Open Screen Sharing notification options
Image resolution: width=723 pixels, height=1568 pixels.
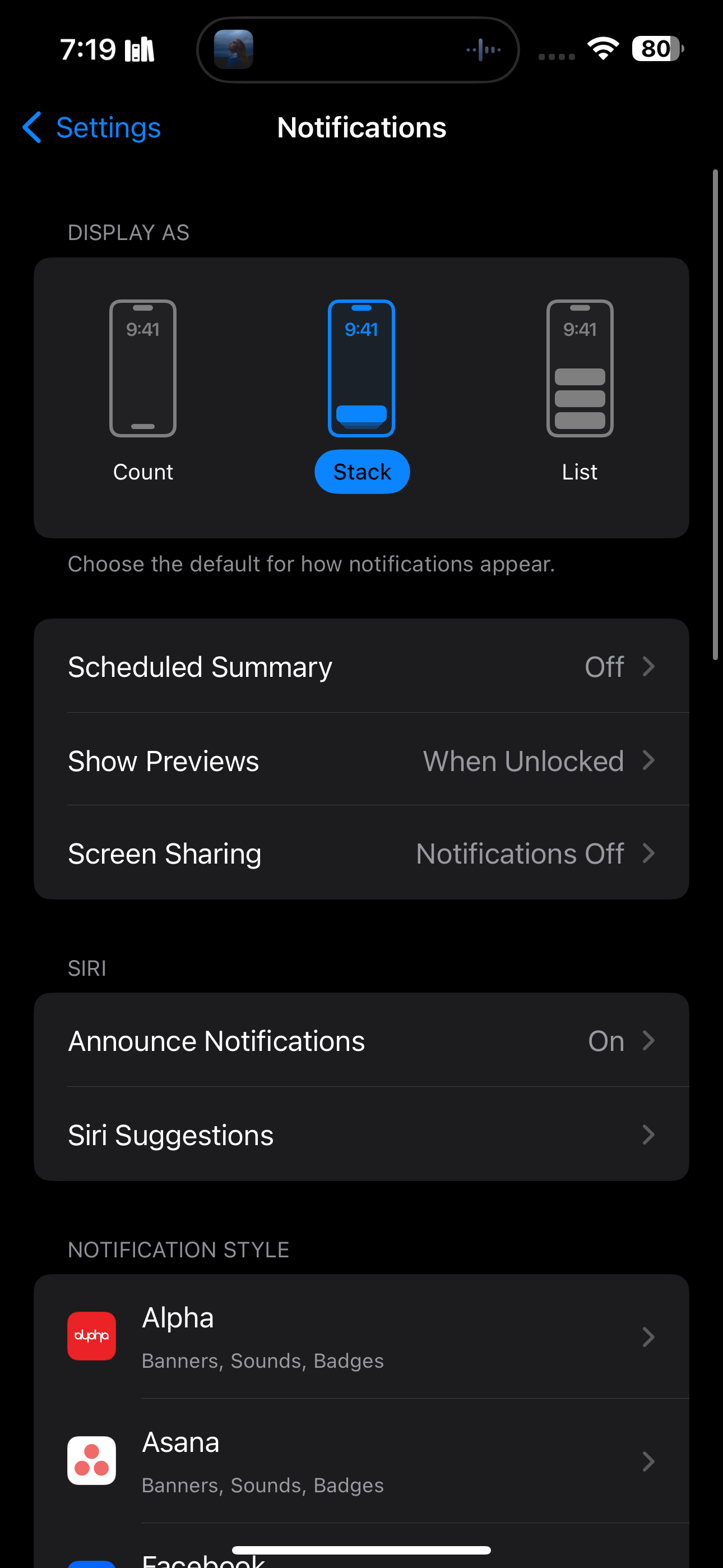coord(361,853)
